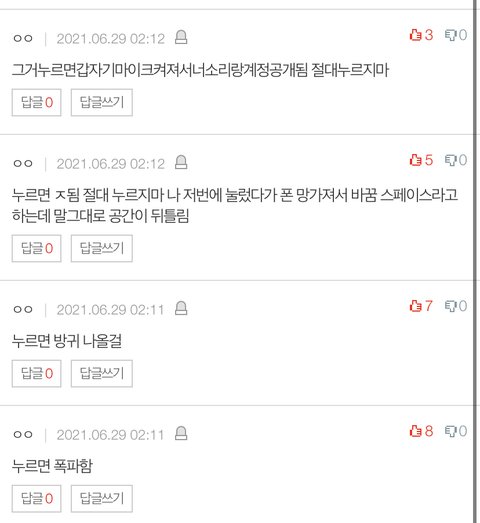Write a reply to the 마이크켜져서 comment
The image size is (480, 523).
[102, 102]
